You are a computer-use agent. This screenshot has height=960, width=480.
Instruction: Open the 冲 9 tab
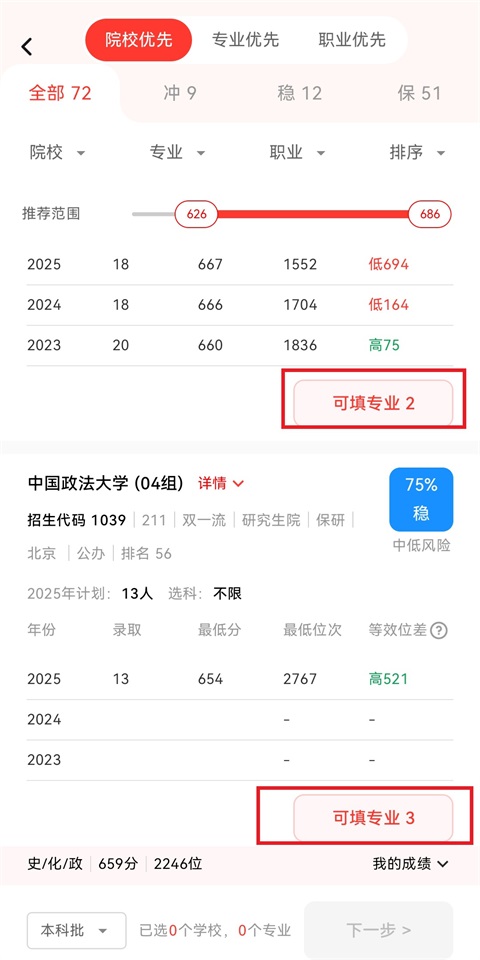[179, 94]
